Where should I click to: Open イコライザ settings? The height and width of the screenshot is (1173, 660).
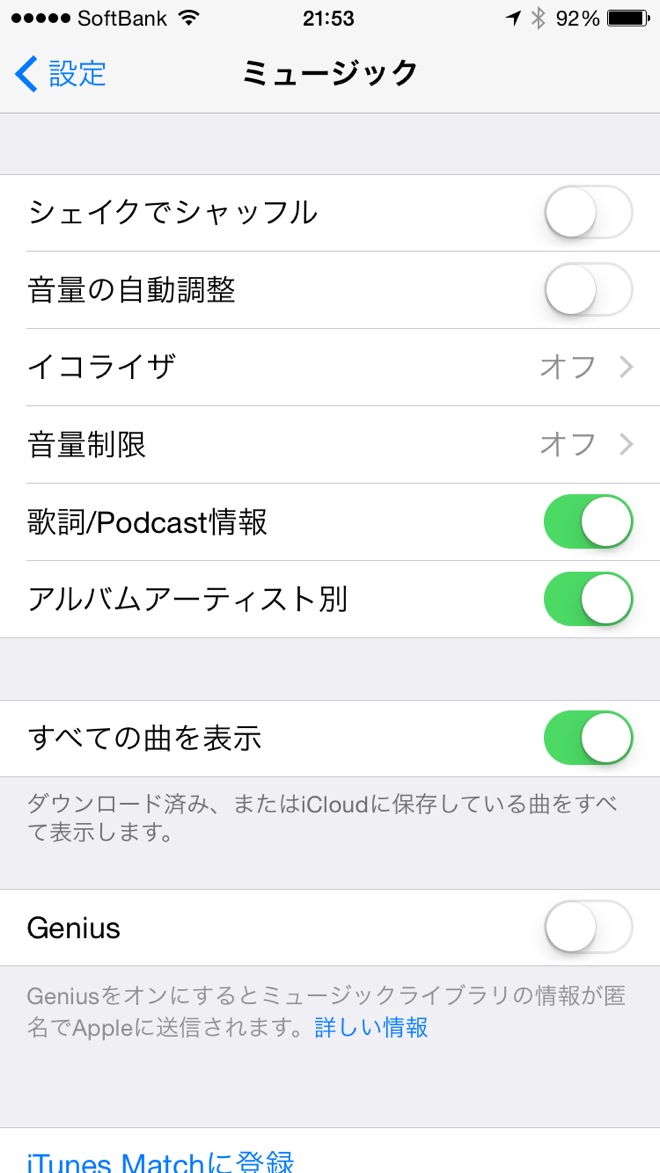[x=330, y=367]
